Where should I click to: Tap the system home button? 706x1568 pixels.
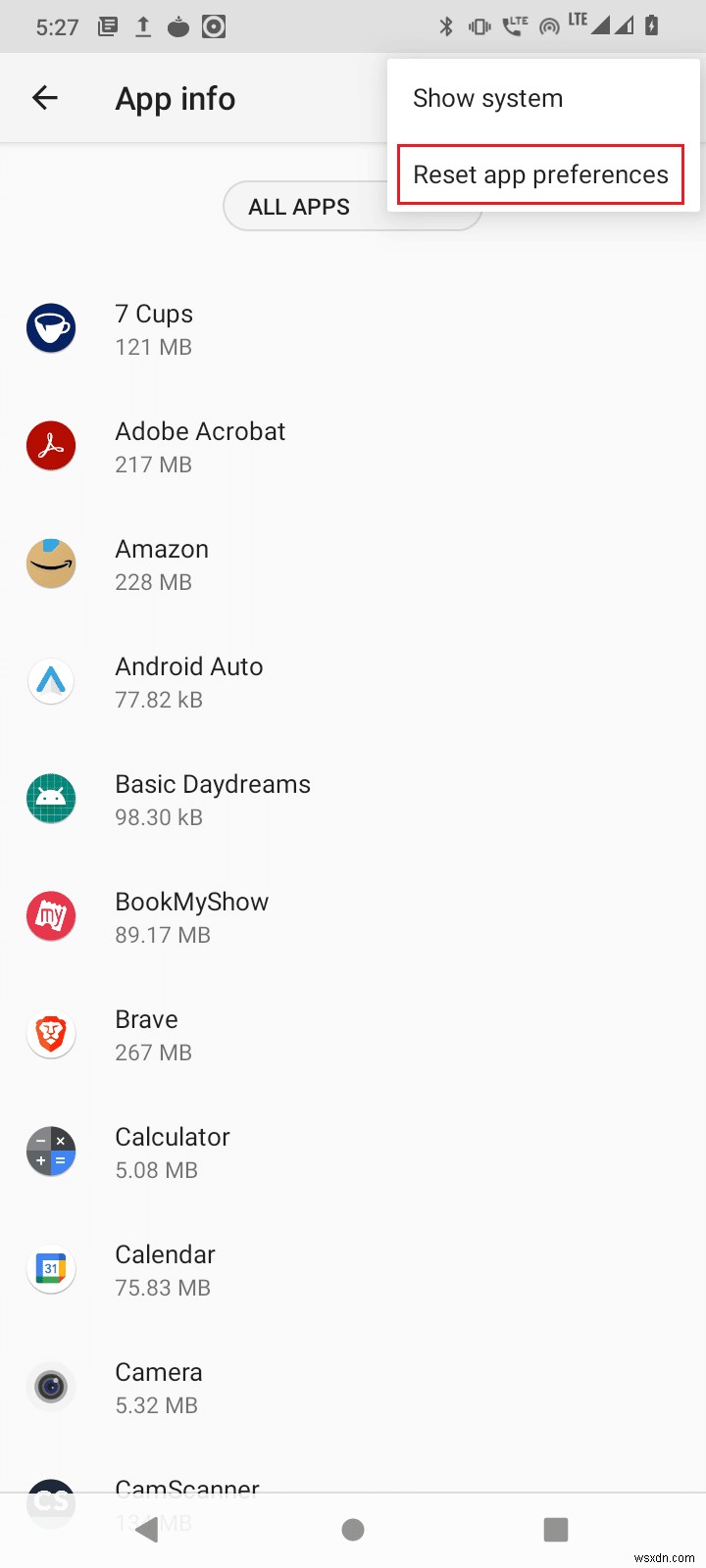(353, 1530)
